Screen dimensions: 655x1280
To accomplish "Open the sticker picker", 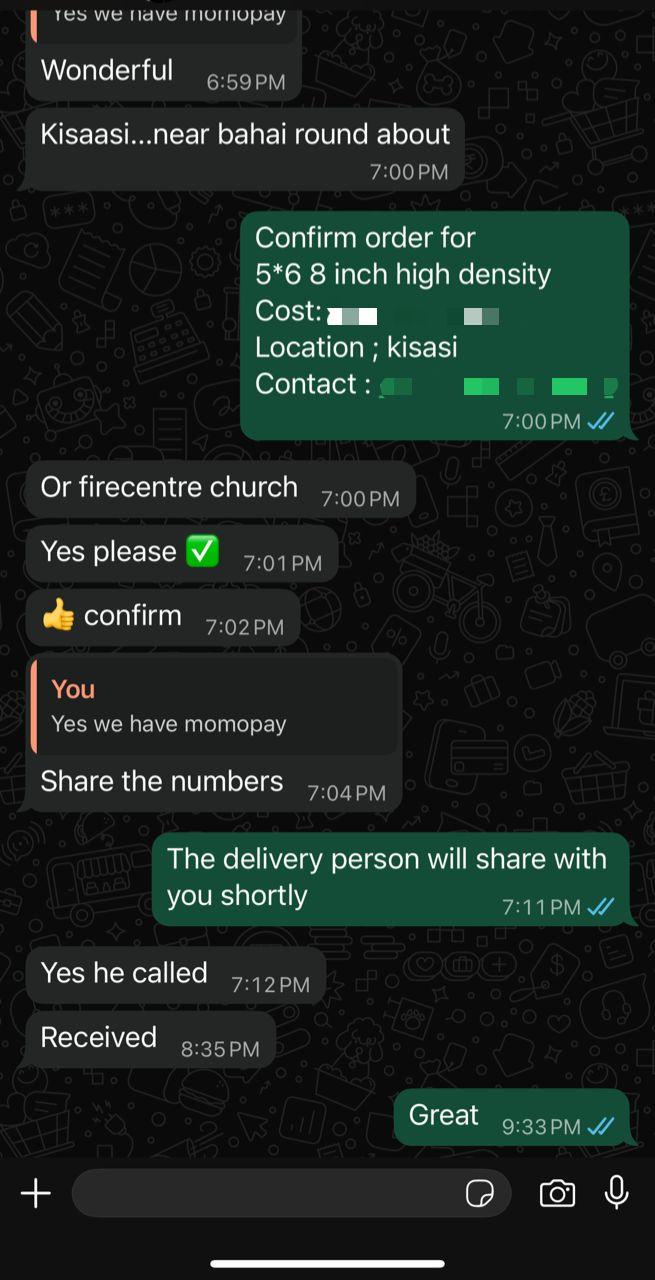I will point(480,1193).
